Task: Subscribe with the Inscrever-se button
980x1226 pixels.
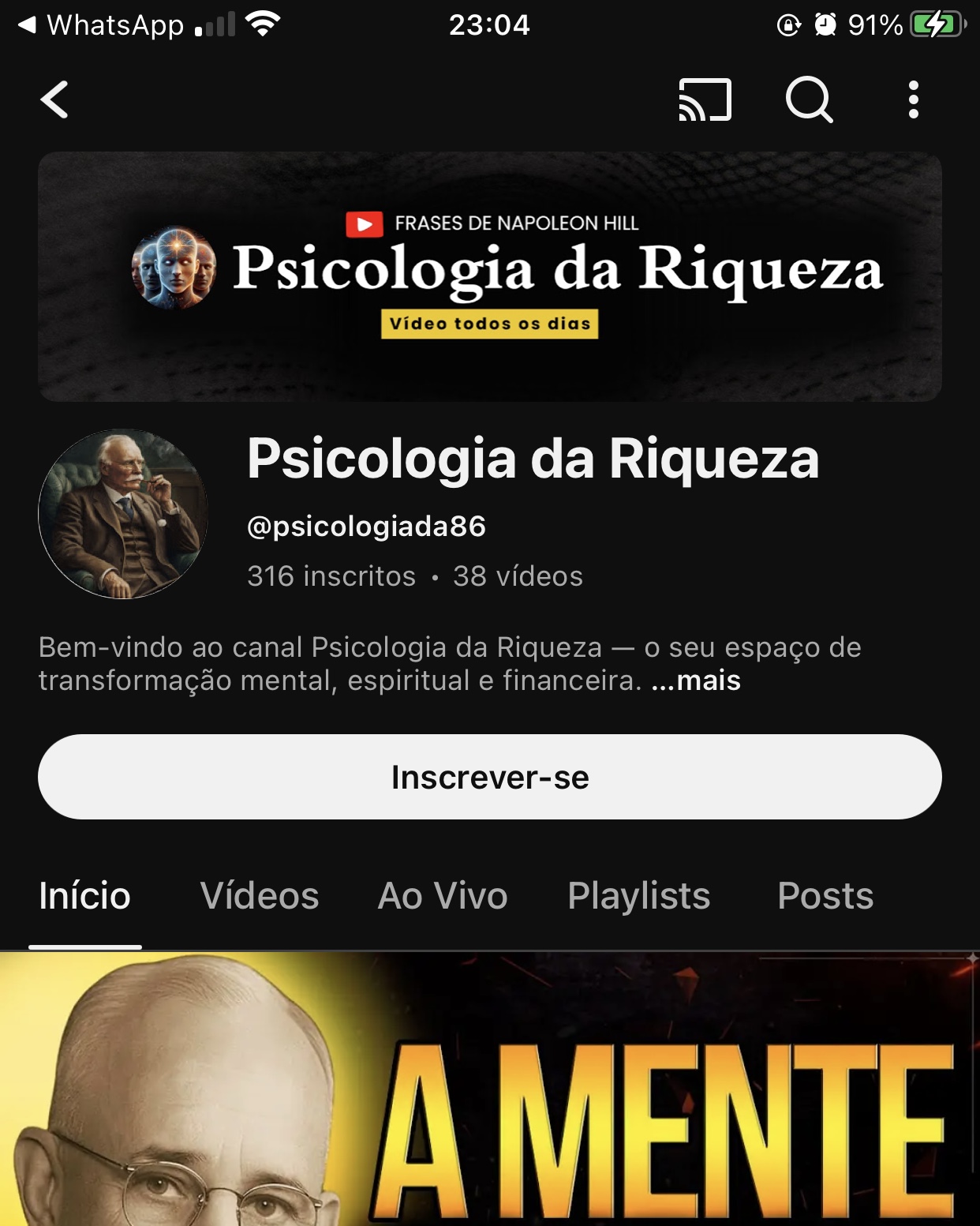Action: tap(490, 777)
